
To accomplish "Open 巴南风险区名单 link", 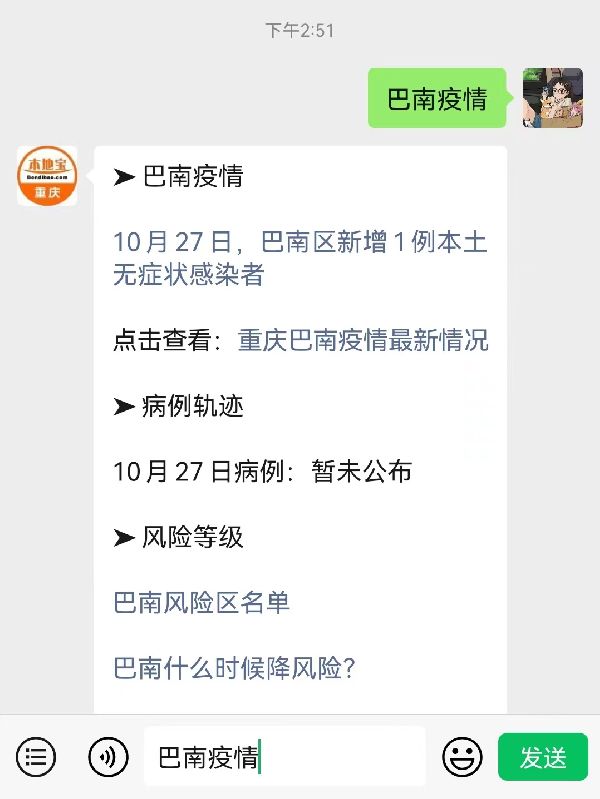I will coord(201,602).
